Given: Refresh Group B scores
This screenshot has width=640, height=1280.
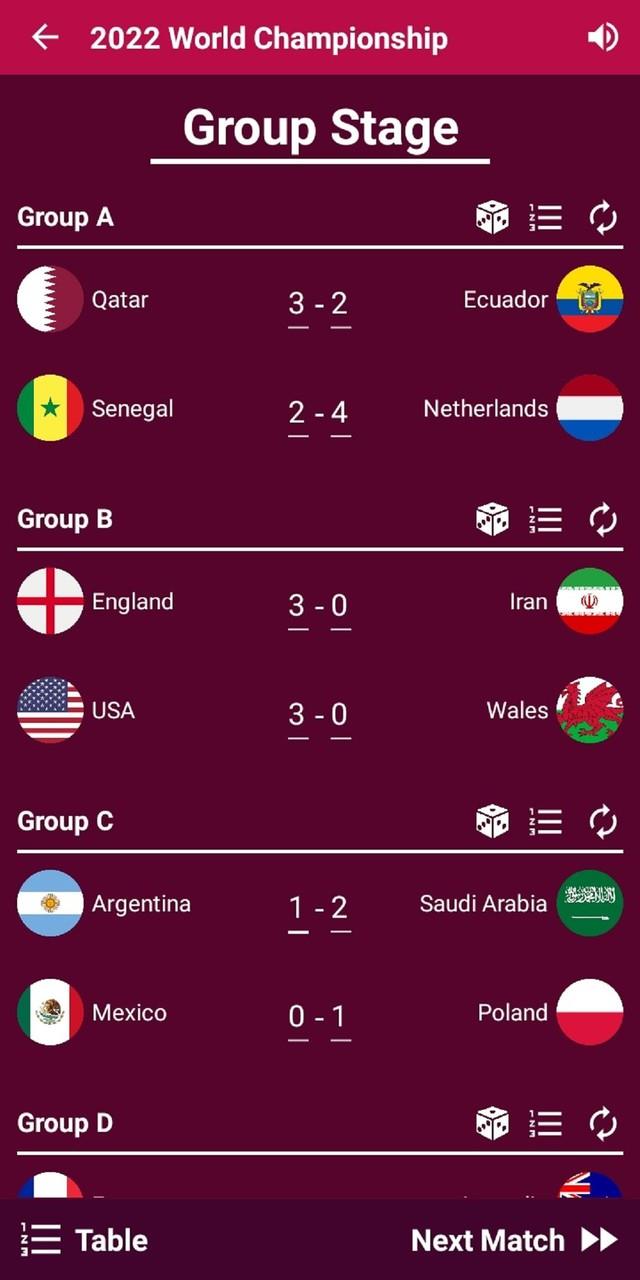Looking at the screenshot, I should coord(603,519).
